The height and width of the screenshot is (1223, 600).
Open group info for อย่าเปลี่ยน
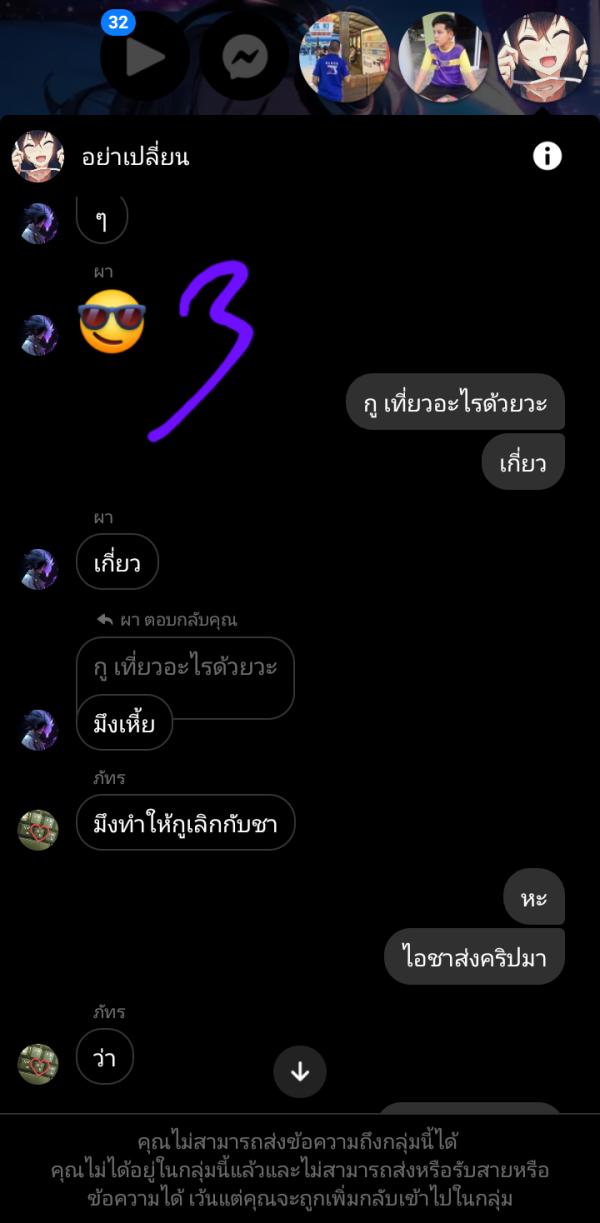[x=547, y=156]
